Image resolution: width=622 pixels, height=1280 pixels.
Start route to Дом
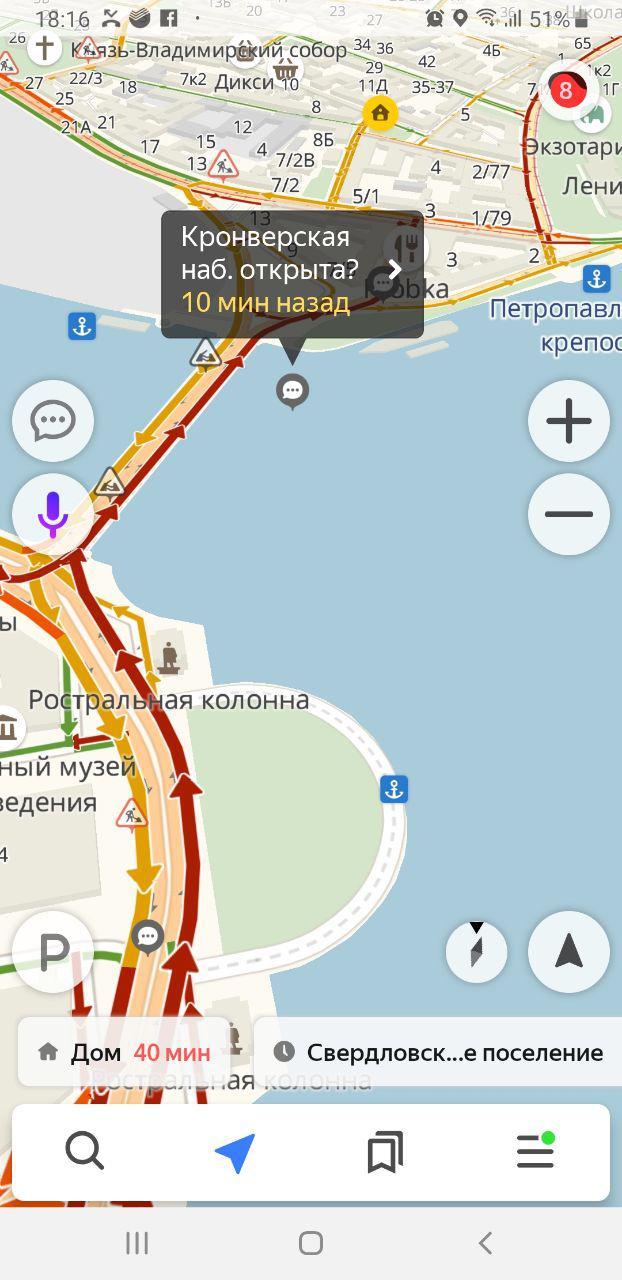[124, 1052]
